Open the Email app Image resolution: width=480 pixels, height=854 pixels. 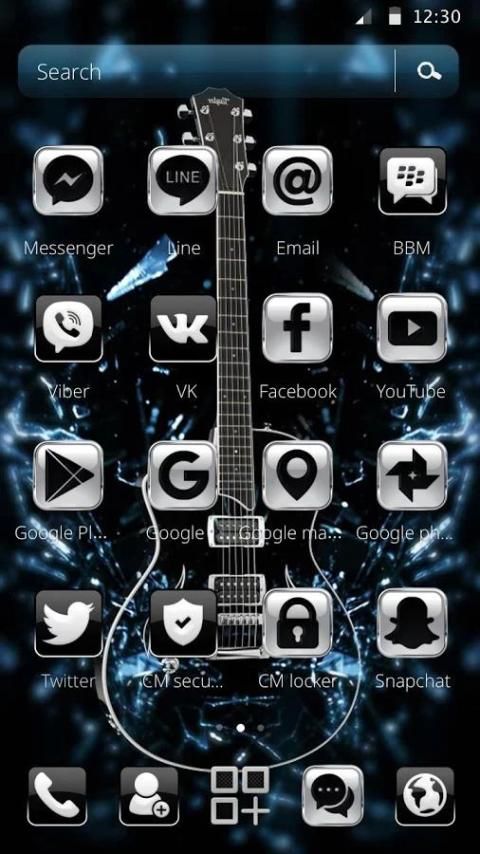[x=297, y=180]
